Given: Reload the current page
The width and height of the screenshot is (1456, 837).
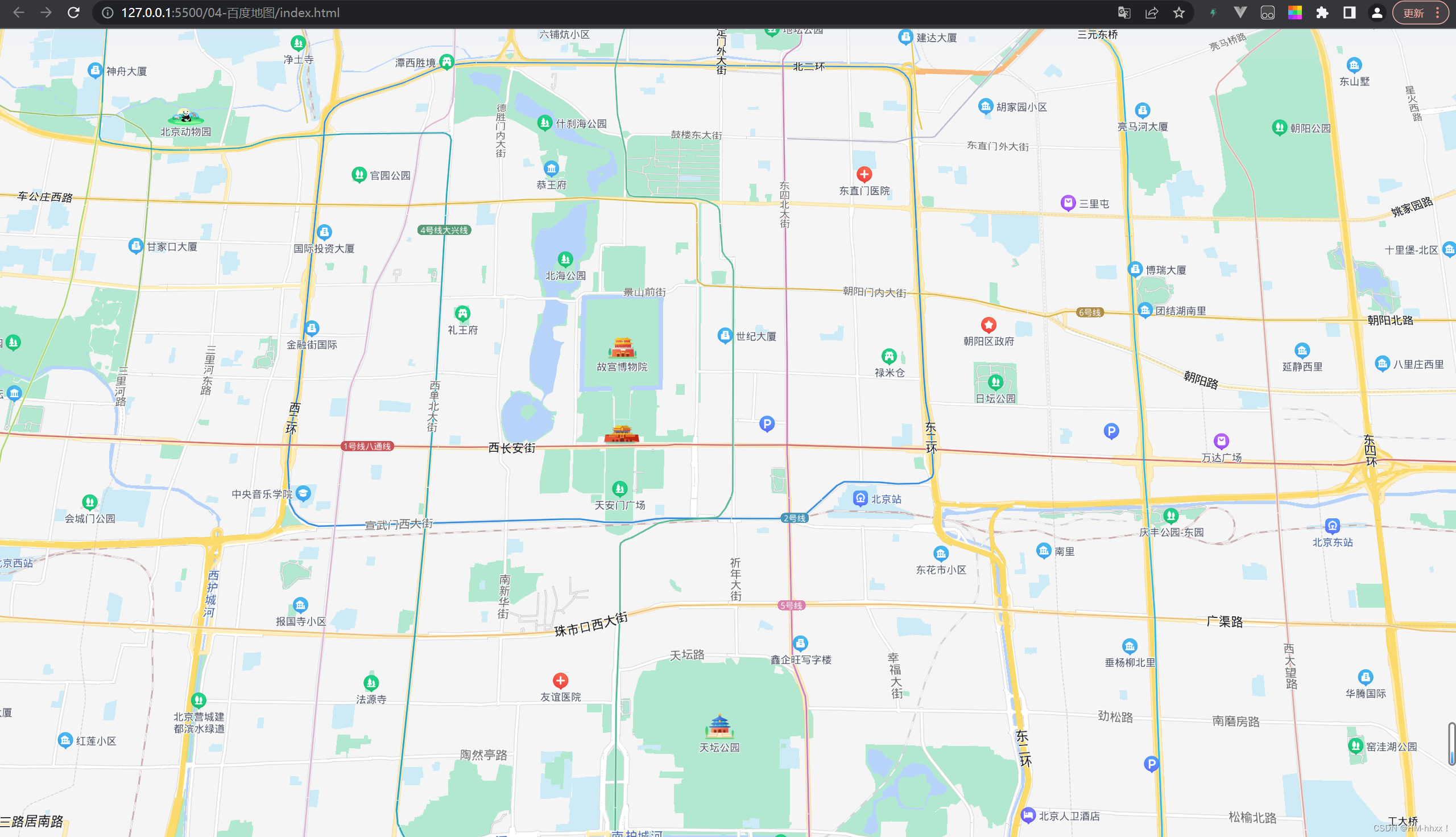Looking at the screenshot, I should click(x=73, y=13).
